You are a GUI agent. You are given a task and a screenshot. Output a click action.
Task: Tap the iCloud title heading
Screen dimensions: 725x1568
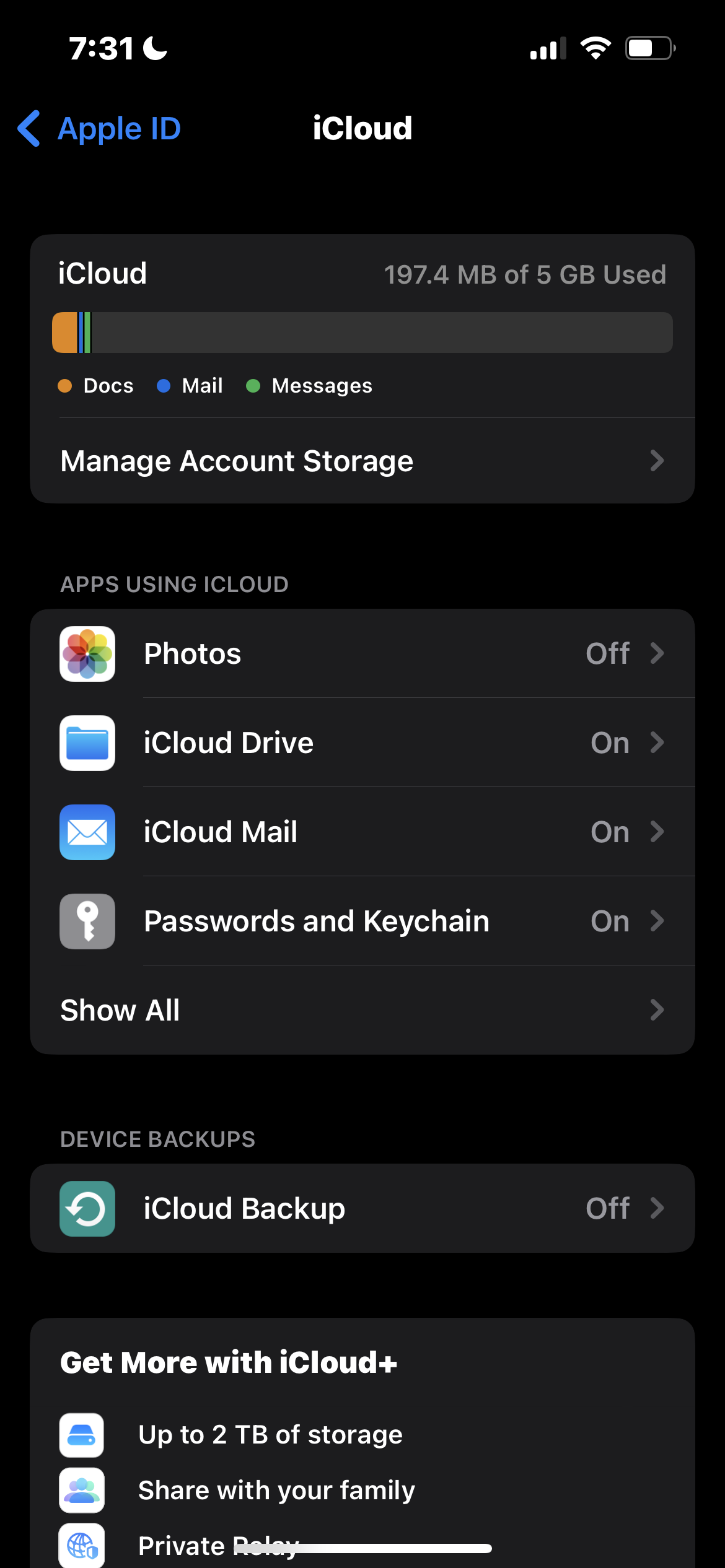(362, 129)
